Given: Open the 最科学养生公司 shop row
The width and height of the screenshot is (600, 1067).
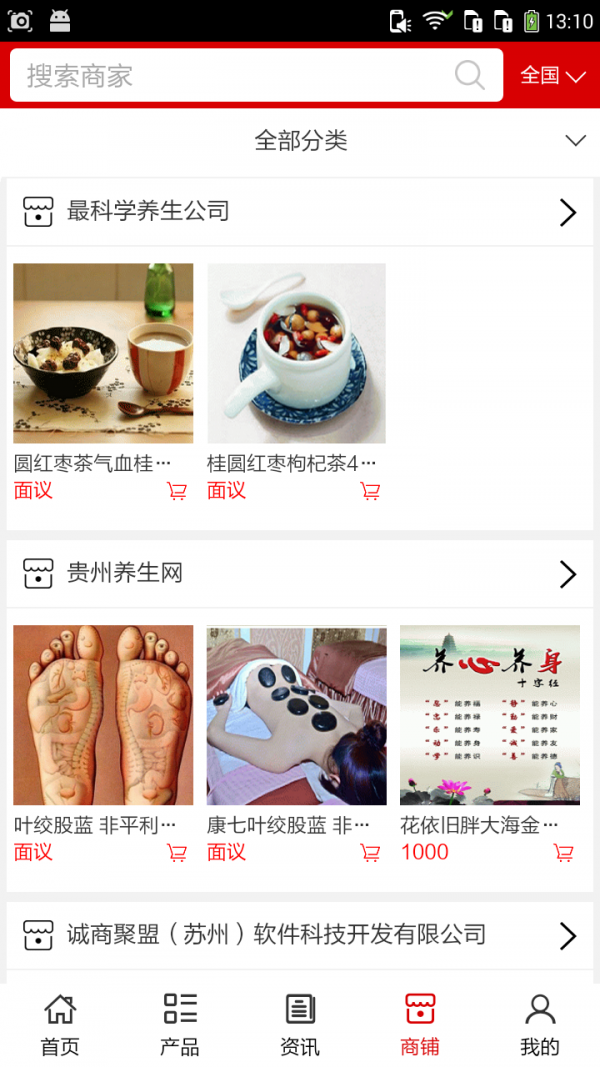Looking at the screenshot, I should pos(300,212).
